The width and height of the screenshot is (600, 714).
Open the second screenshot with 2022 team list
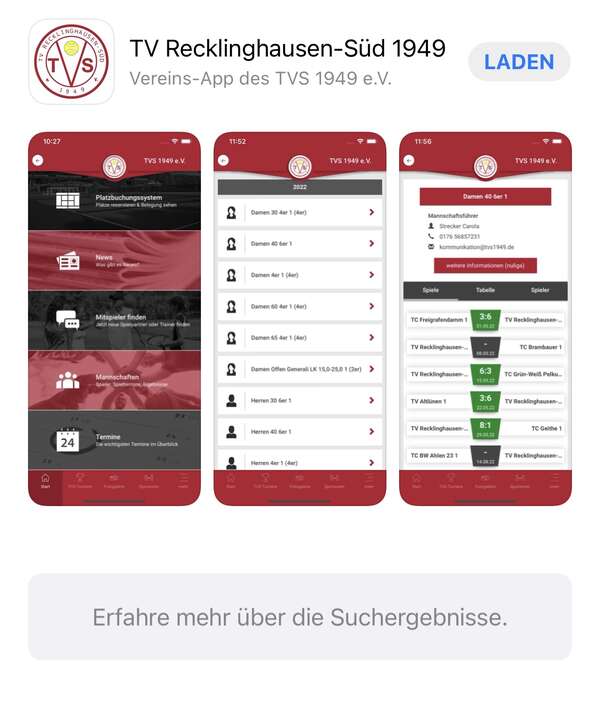(300, 318)
